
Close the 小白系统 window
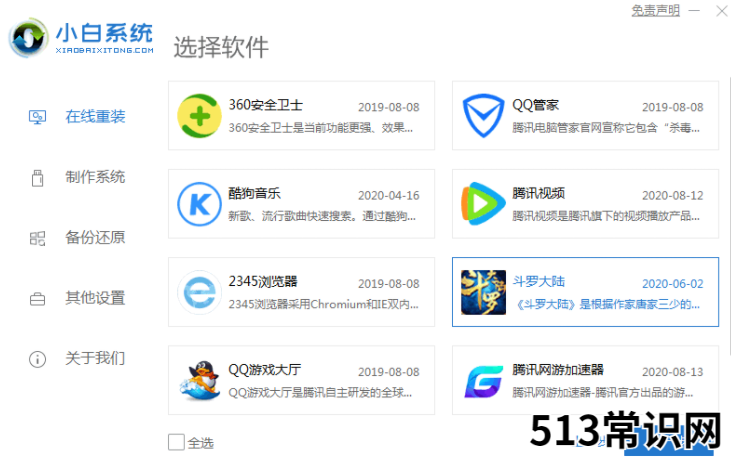click(719, 10)
